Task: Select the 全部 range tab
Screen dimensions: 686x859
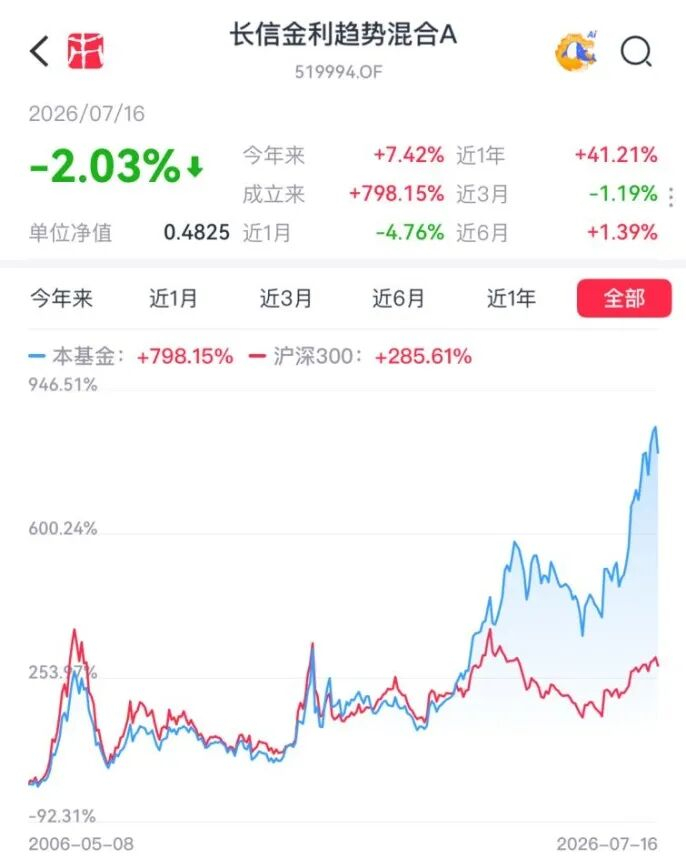Action: point(624,298)
